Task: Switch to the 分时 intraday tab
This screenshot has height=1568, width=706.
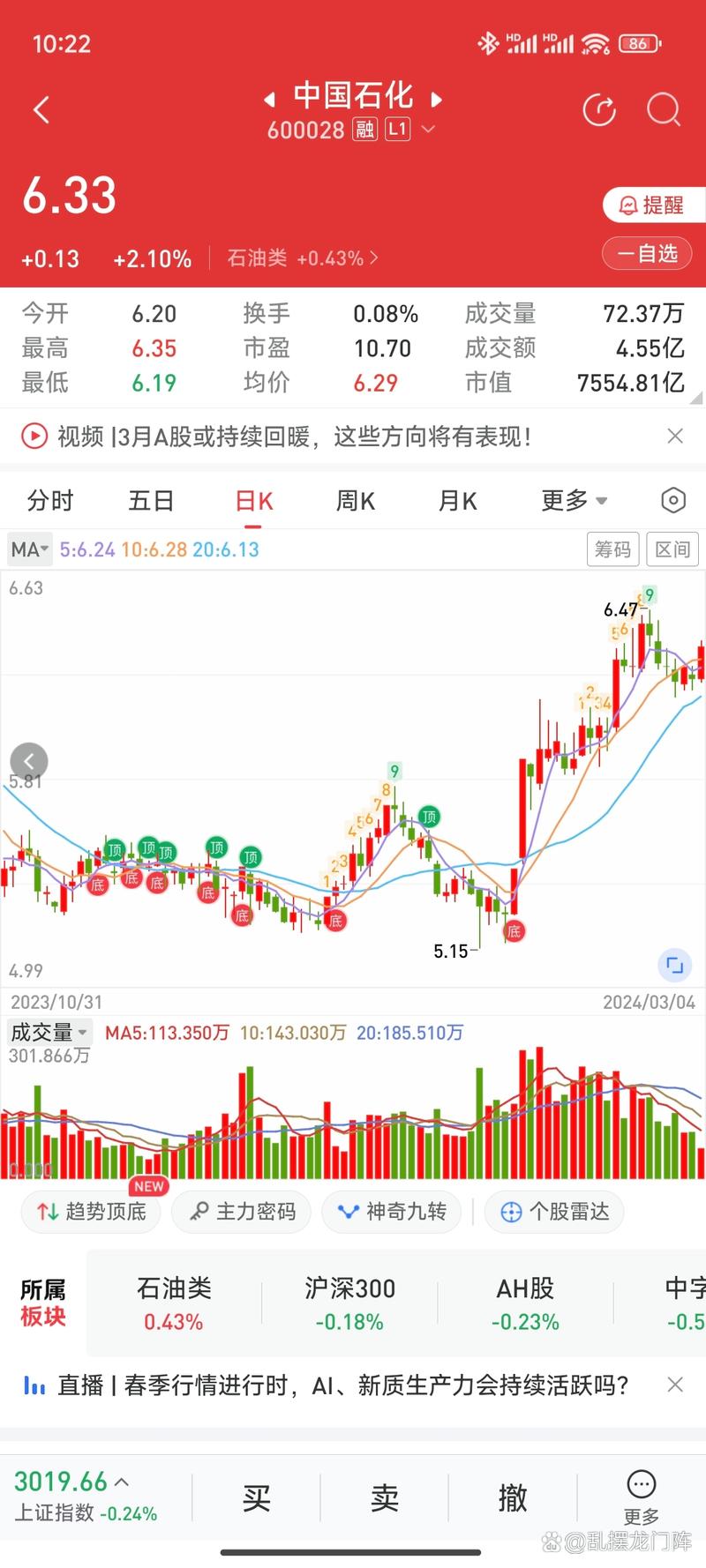Action: click(49, 500)
